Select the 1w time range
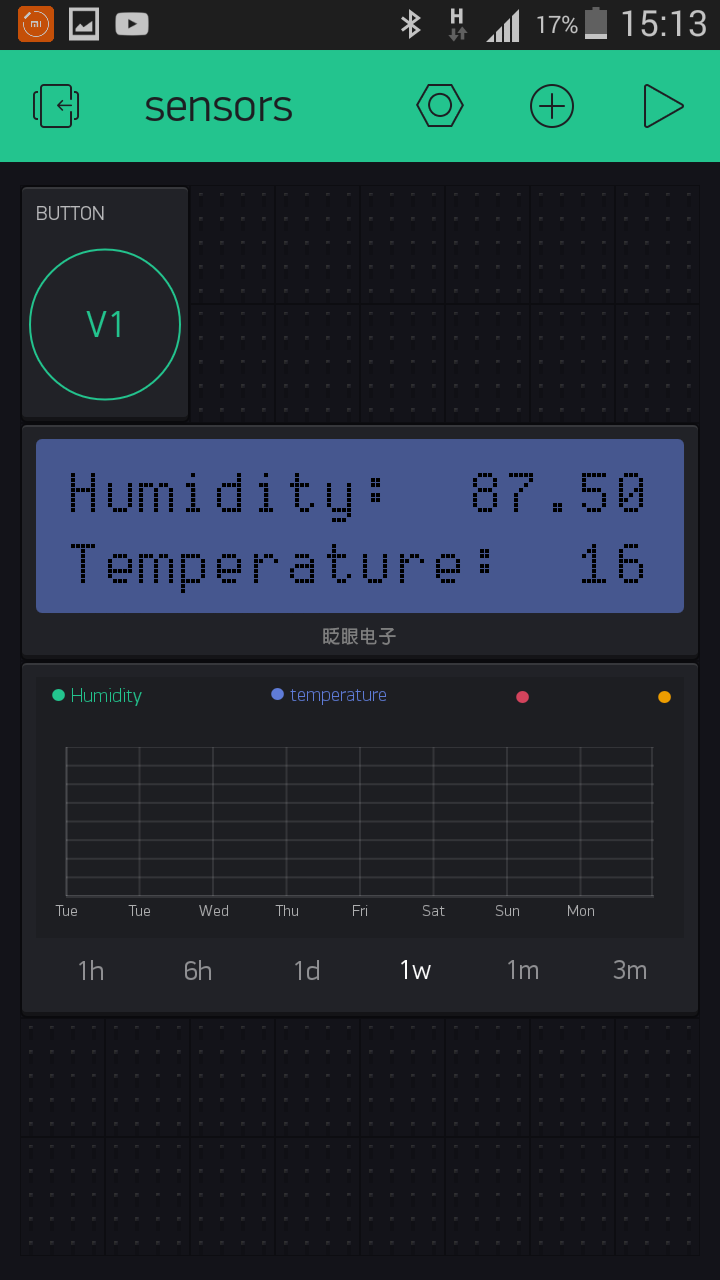 coord(415,970)
